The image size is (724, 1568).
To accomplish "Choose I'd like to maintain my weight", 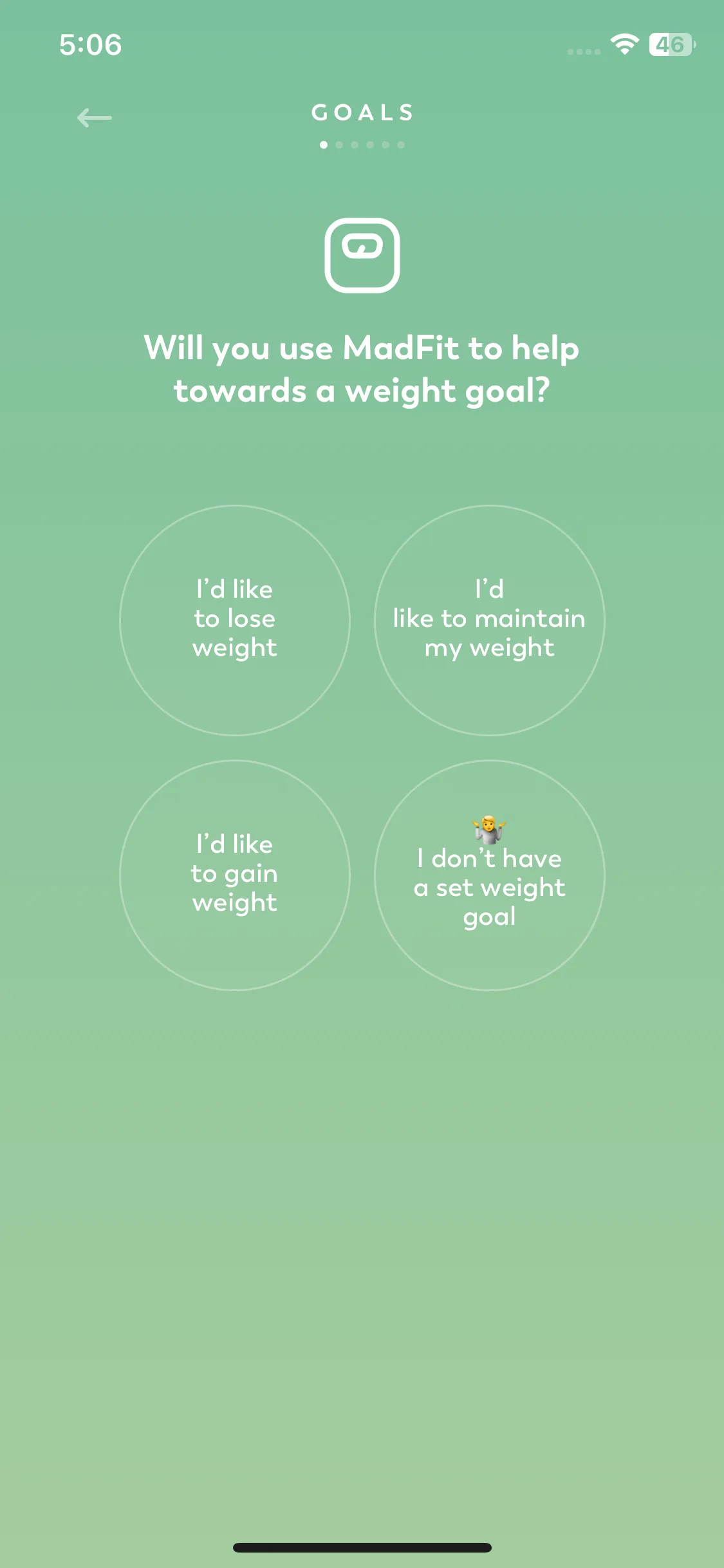I will pos(489,620).
